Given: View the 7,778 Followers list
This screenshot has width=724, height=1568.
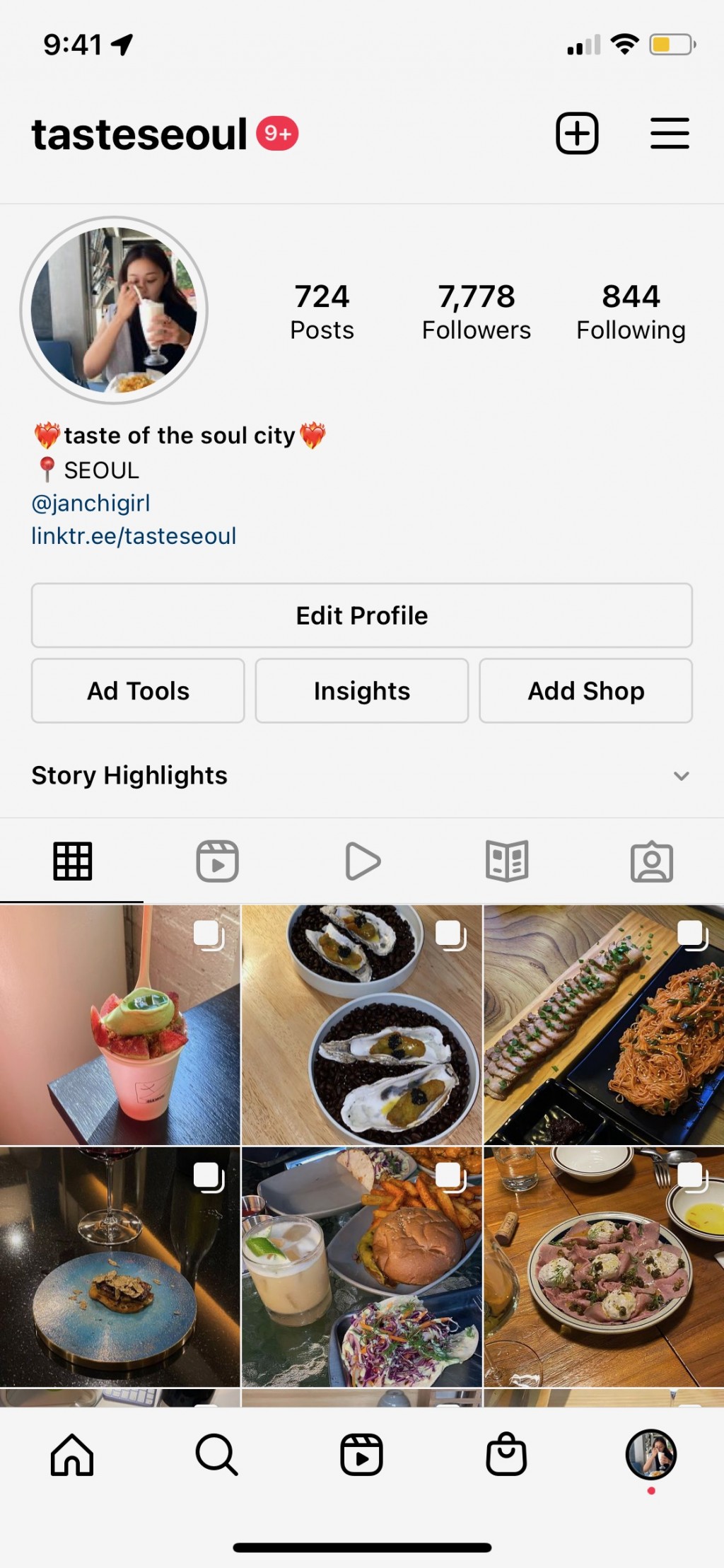Looking at the screenshot, I should 476,312.
